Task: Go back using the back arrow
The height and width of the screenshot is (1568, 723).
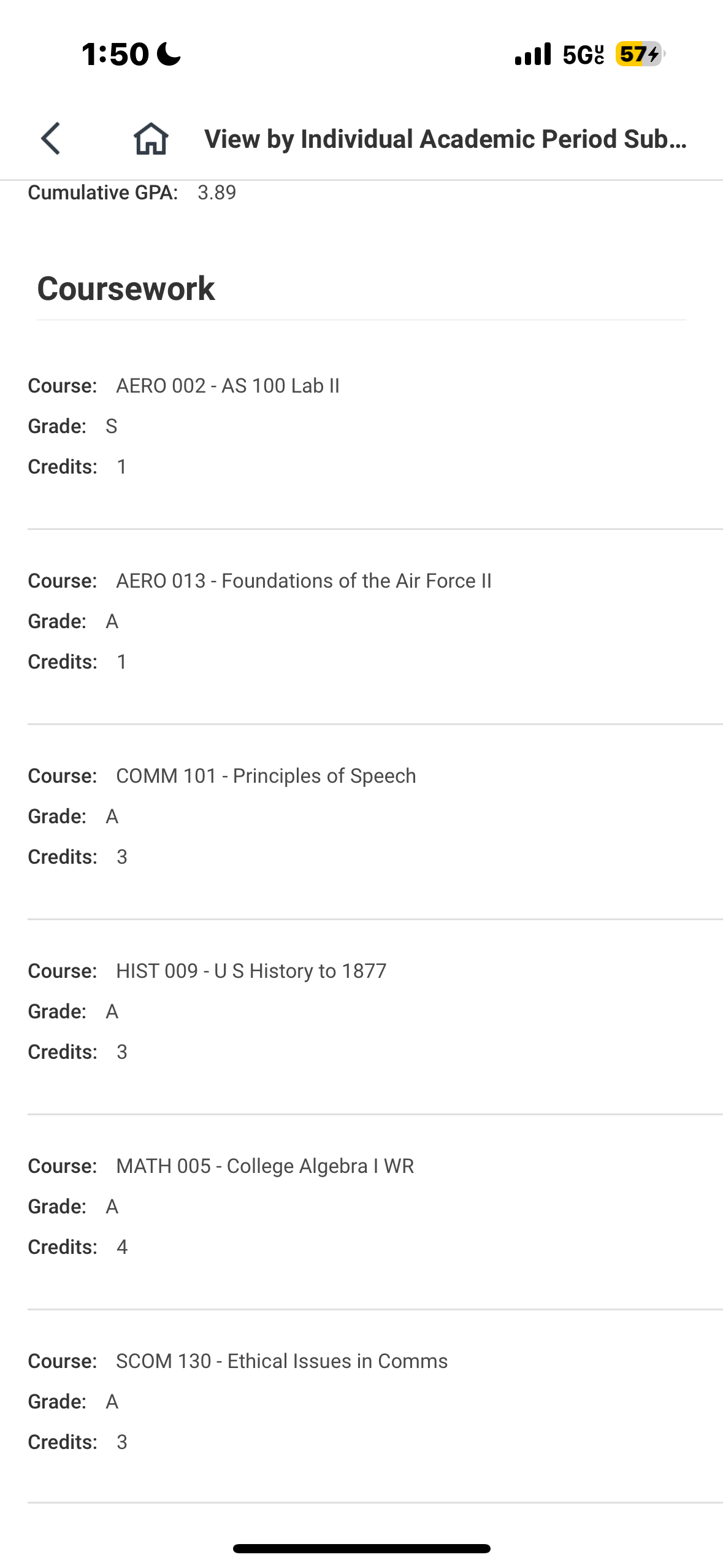Action: tap(51, 139)
